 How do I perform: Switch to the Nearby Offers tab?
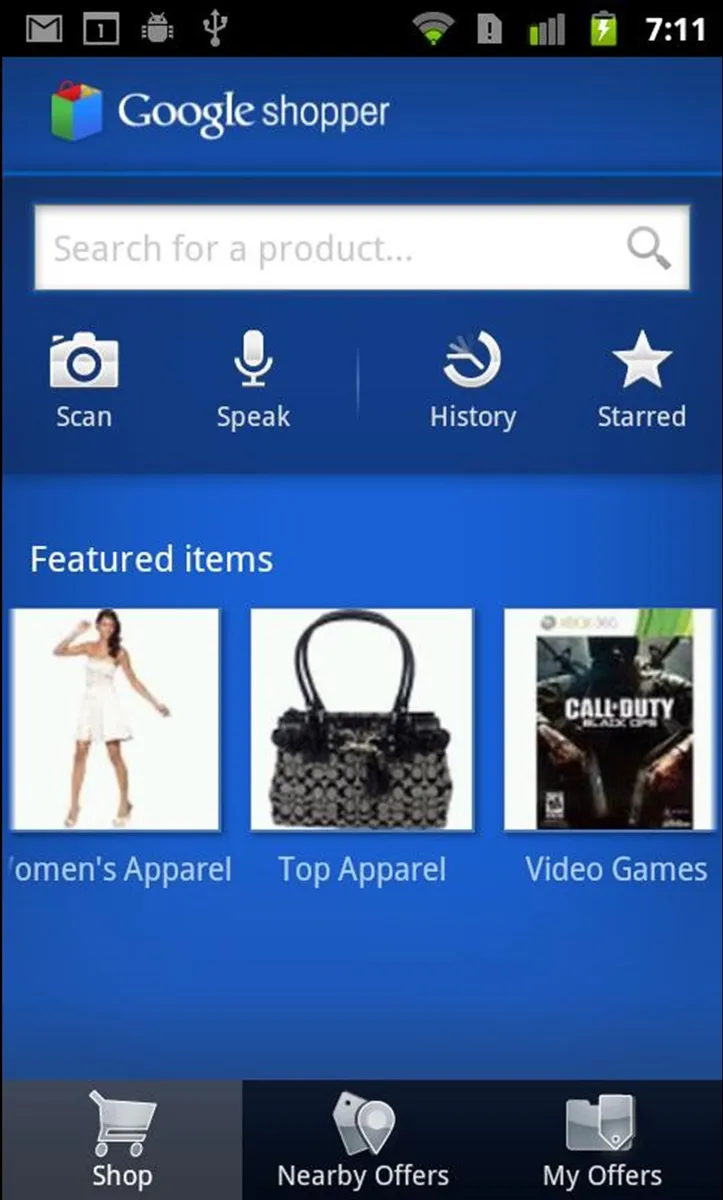pyautogui.click(x=361, y=1140)
